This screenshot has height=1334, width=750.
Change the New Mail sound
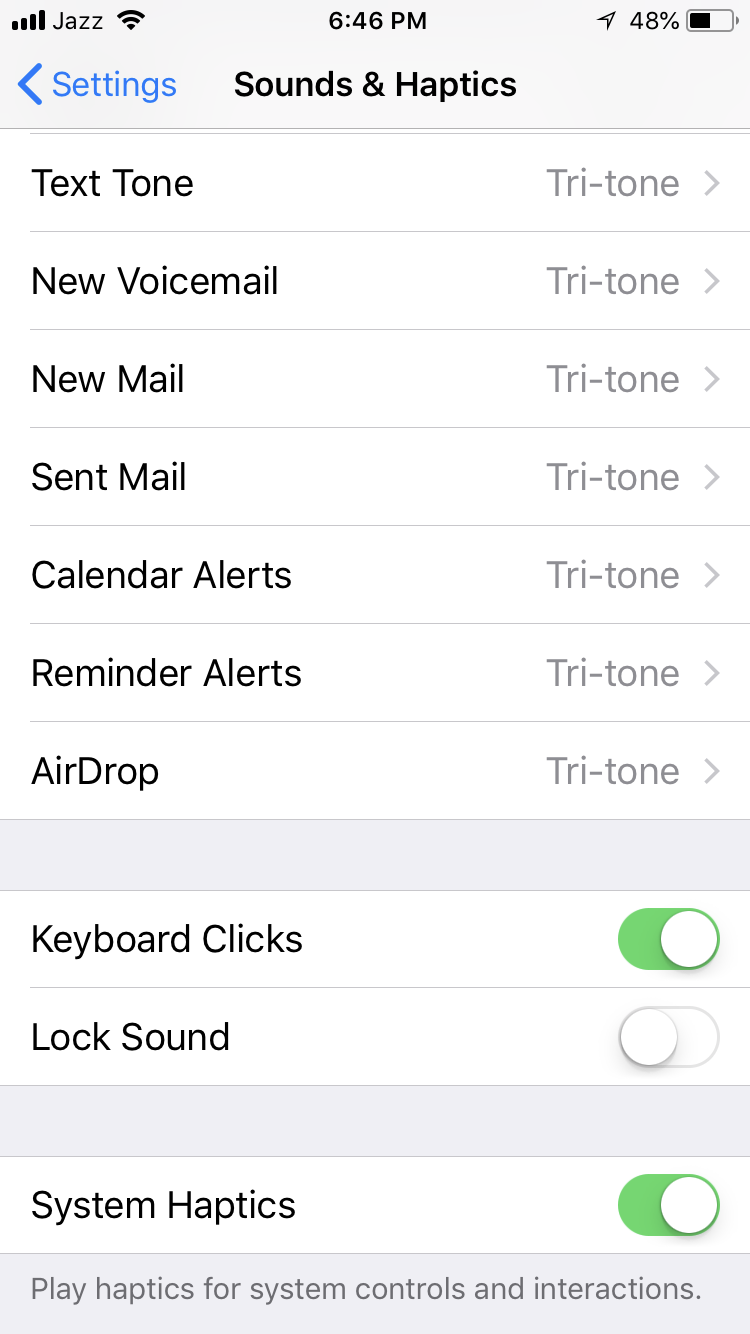(375, 379)
